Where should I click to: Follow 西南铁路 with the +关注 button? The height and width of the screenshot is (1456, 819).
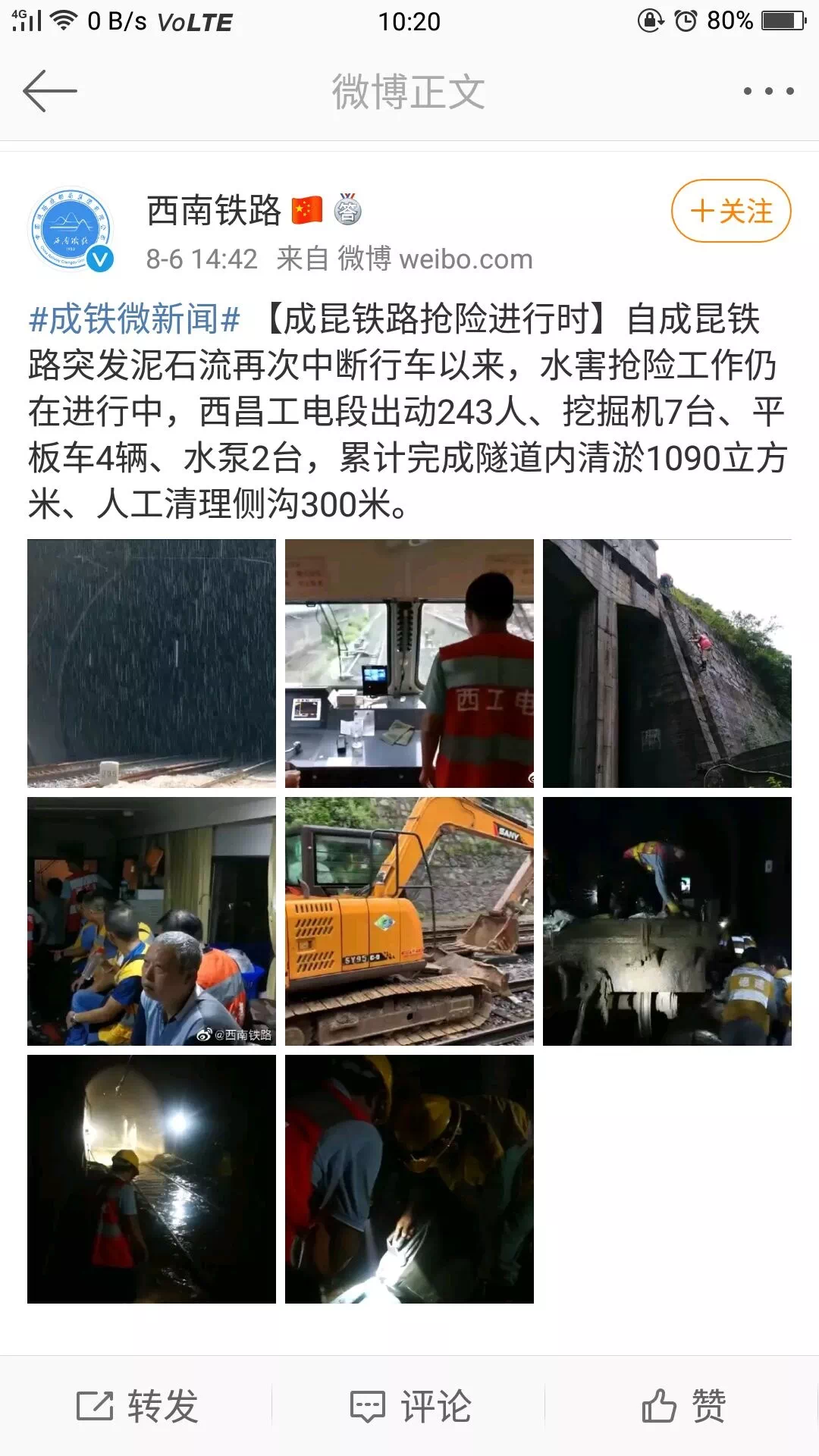[x=730, y=211]
